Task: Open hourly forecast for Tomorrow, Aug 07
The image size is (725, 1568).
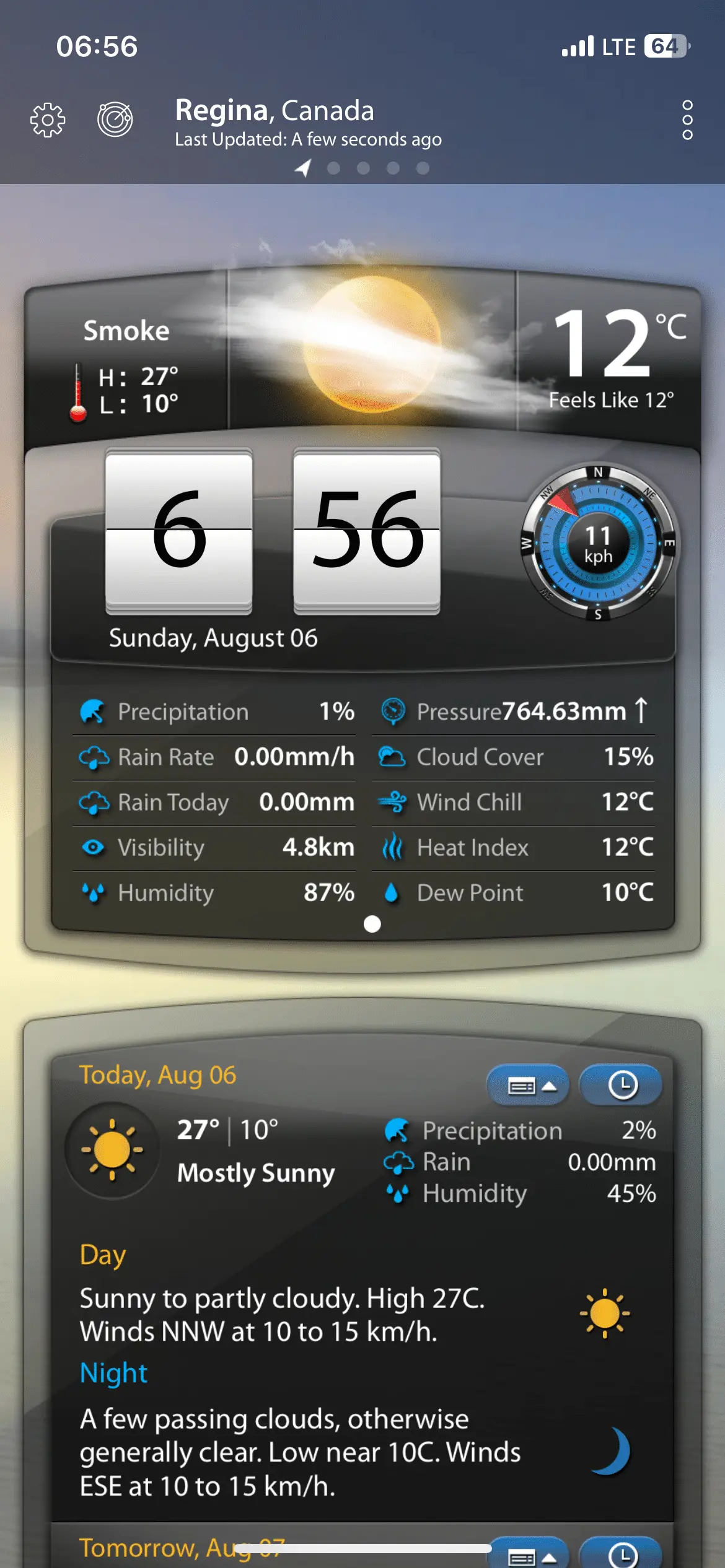Action: (622, 1553)
